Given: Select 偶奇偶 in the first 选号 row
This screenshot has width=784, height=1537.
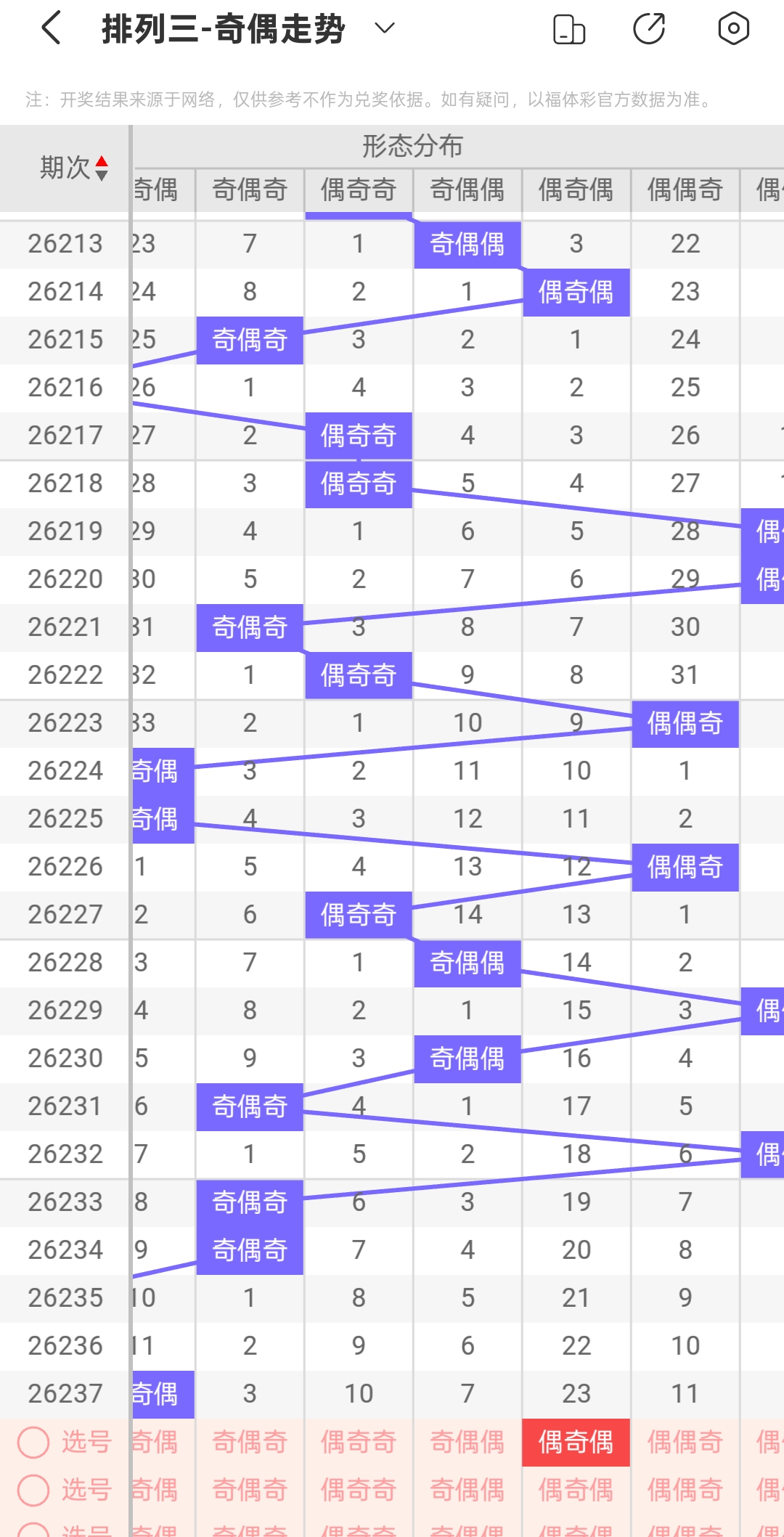Looking at the screenshot, I should click(x=576, y=1442).
